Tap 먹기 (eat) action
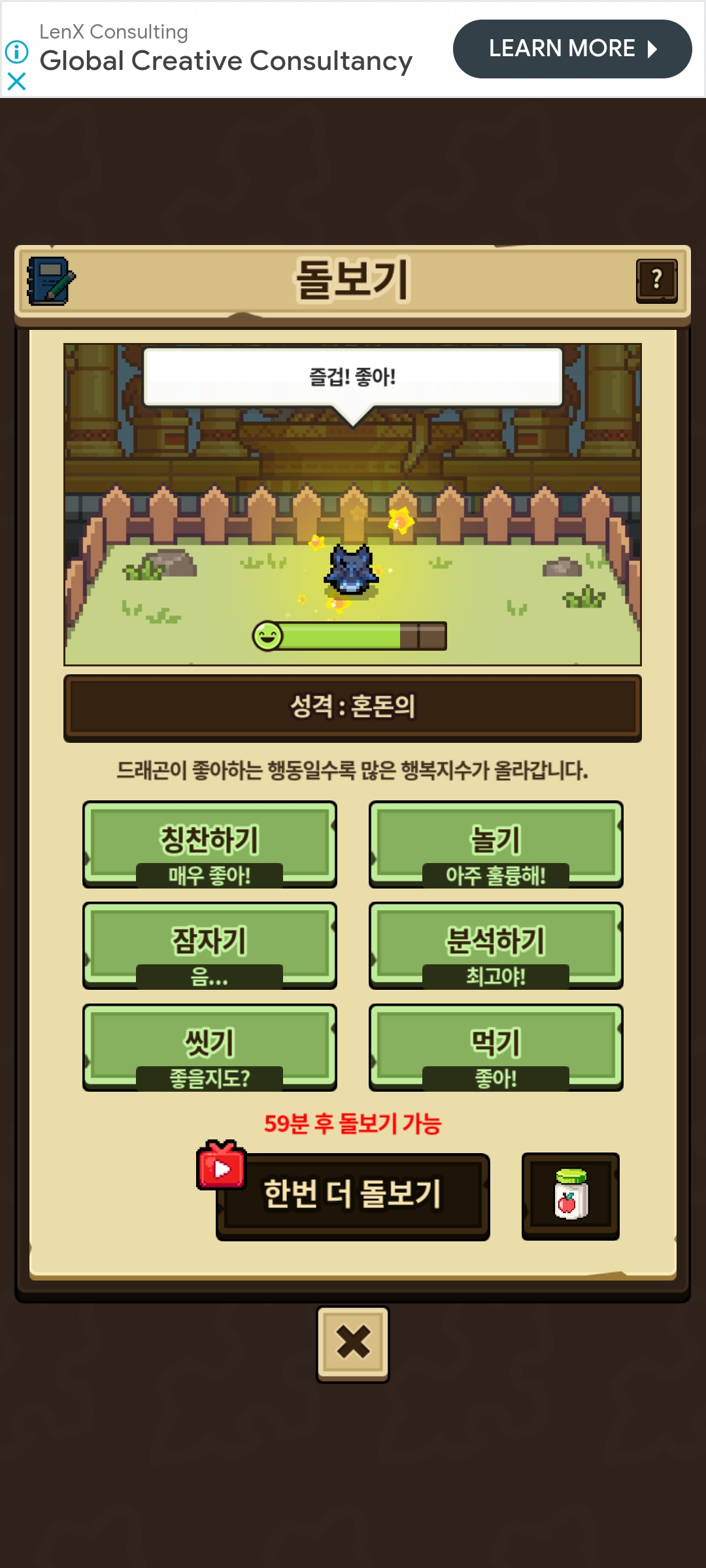Screen dimensions: 706x1568 (496, 1047)
